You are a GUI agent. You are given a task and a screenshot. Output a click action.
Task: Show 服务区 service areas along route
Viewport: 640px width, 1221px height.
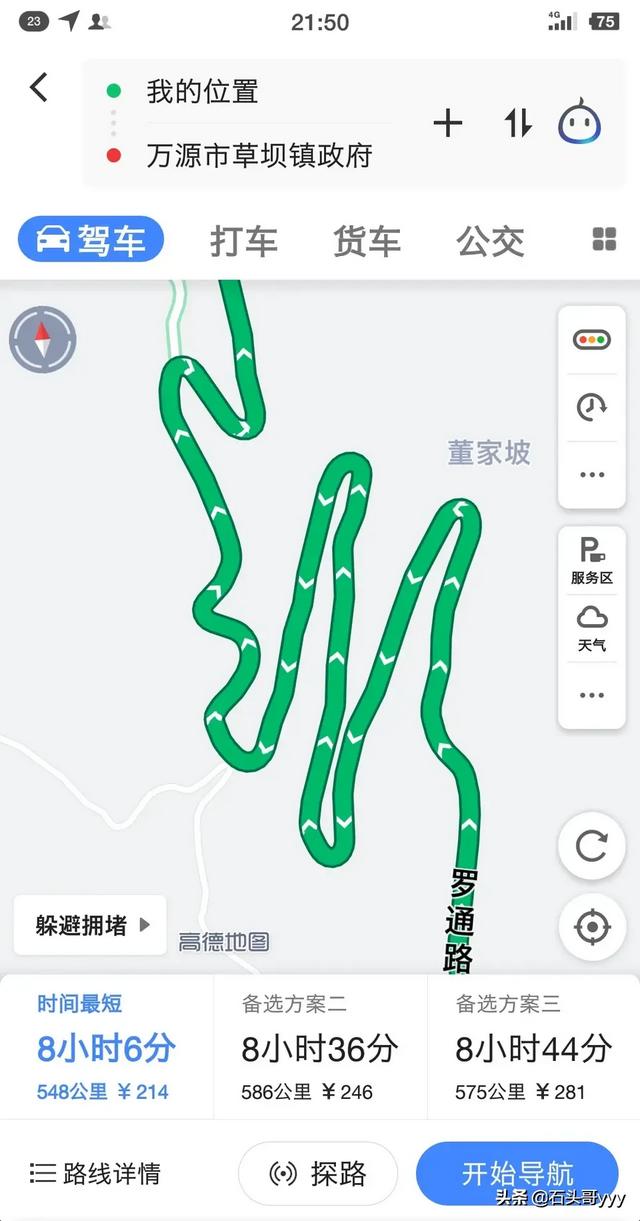591,560
